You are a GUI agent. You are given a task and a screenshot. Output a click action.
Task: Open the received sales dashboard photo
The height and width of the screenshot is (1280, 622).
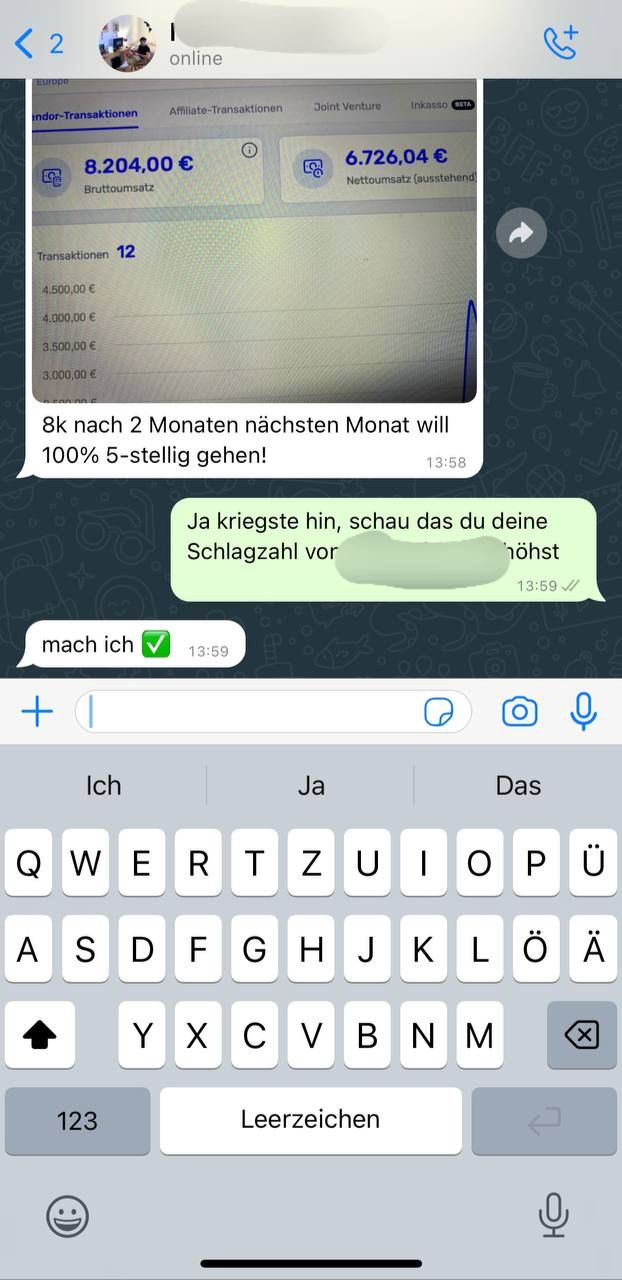(x=254, y=240)
